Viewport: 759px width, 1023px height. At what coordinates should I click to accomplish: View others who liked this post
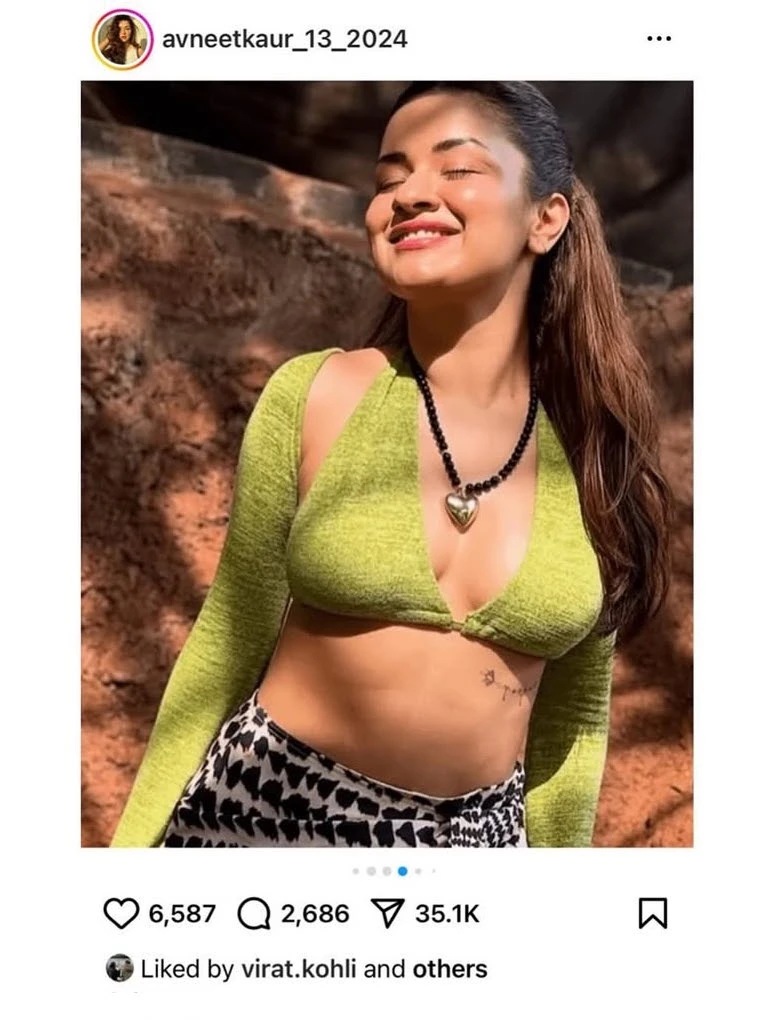pyautogui.click(x=450, y=969)
